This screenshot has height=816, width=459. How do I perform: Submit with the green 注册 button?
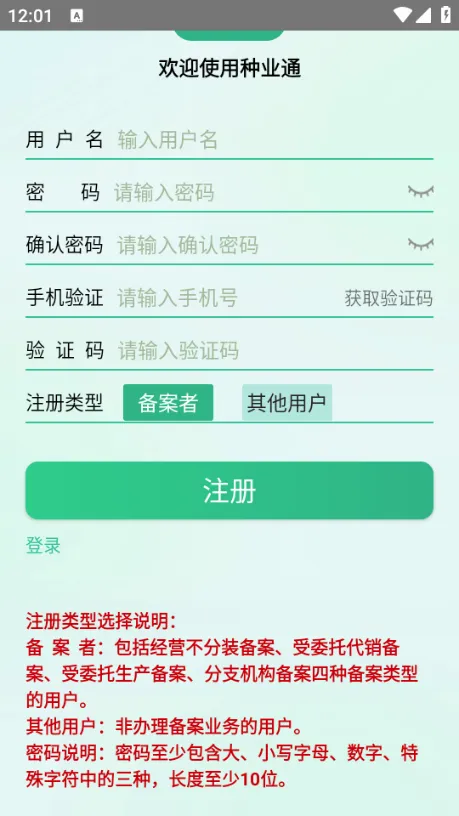[230, 490]
